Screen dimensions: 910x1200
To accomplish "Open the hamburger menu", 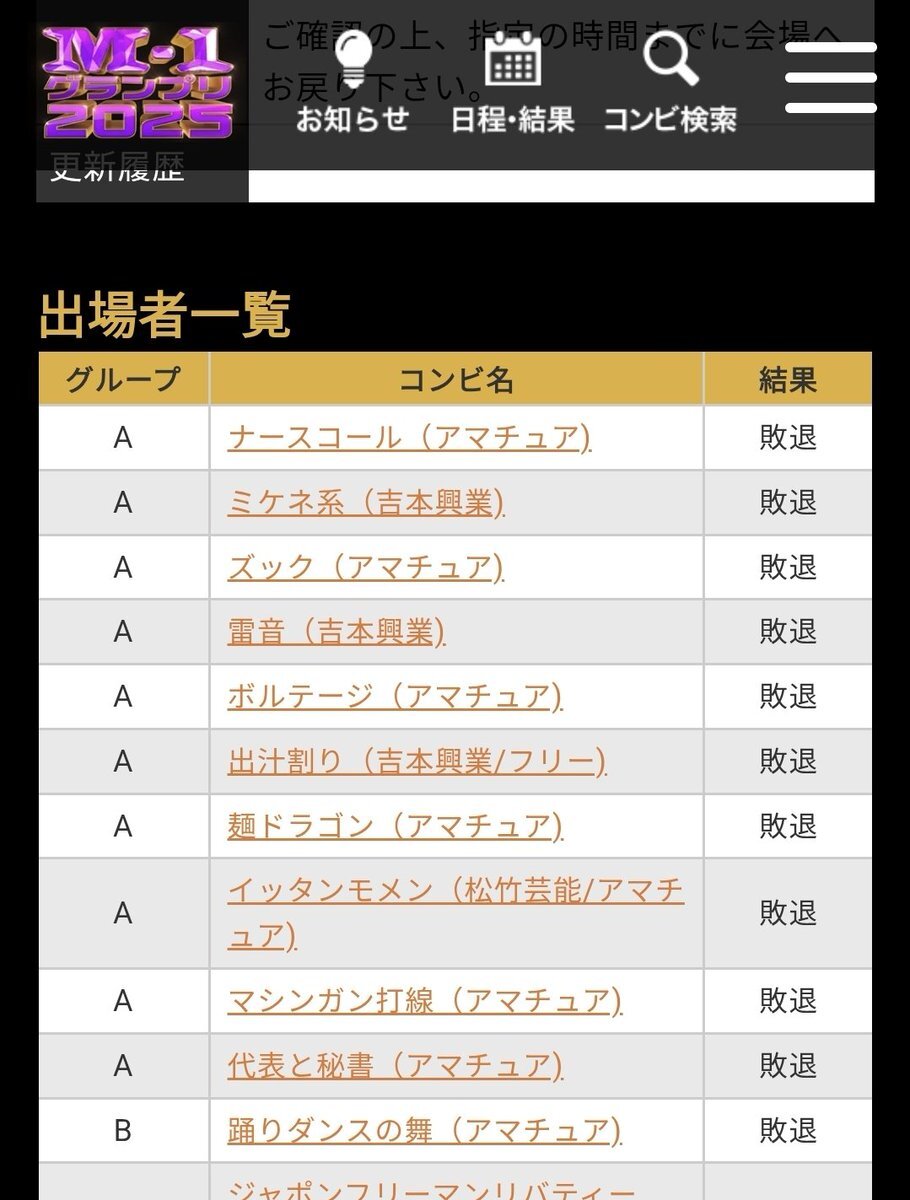I will coord(830,77).
